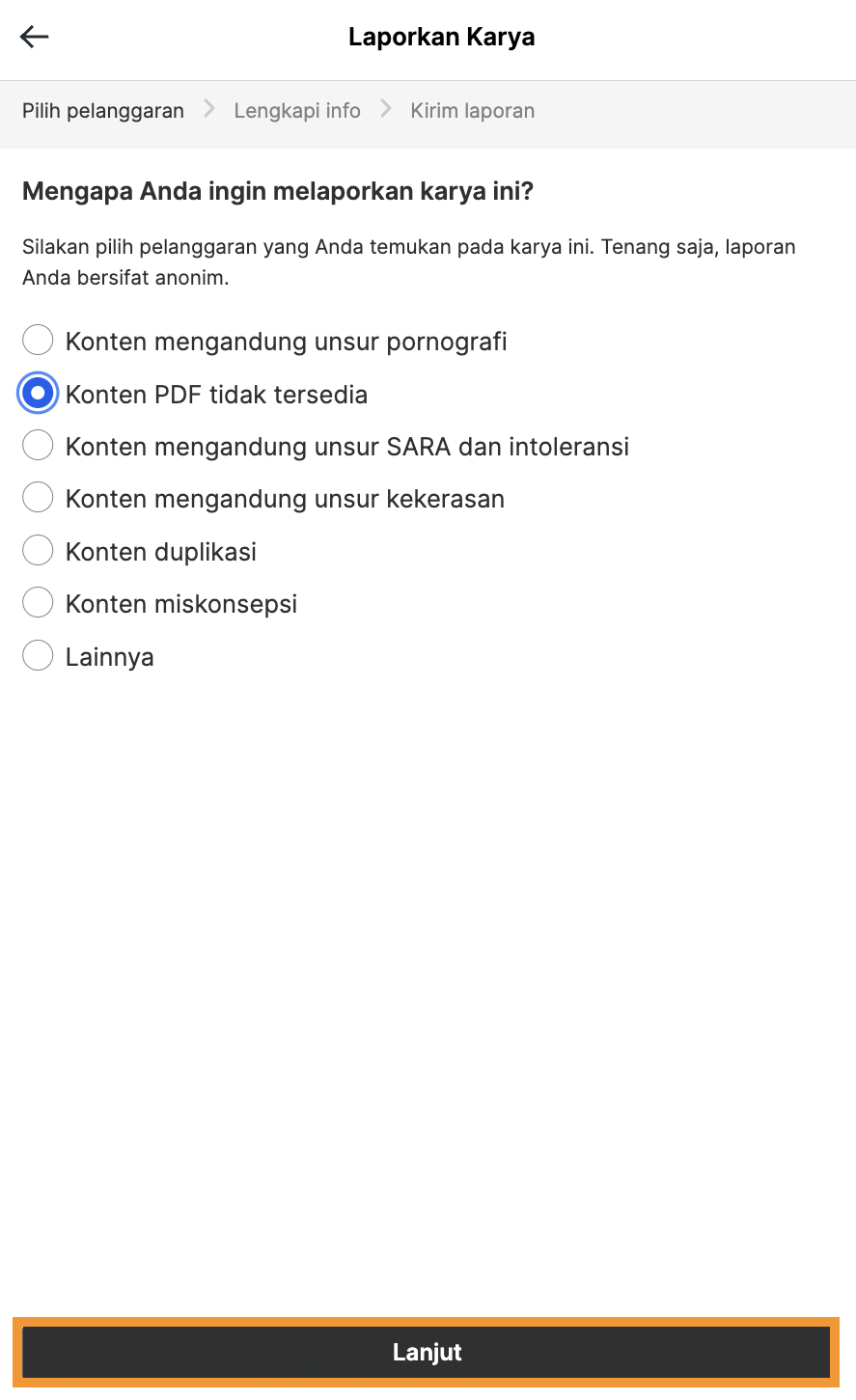The height and width of the screenshot is (1400, 856).
Task: Select Konten PDF tidak tersedia option
Action: [38, 394]
